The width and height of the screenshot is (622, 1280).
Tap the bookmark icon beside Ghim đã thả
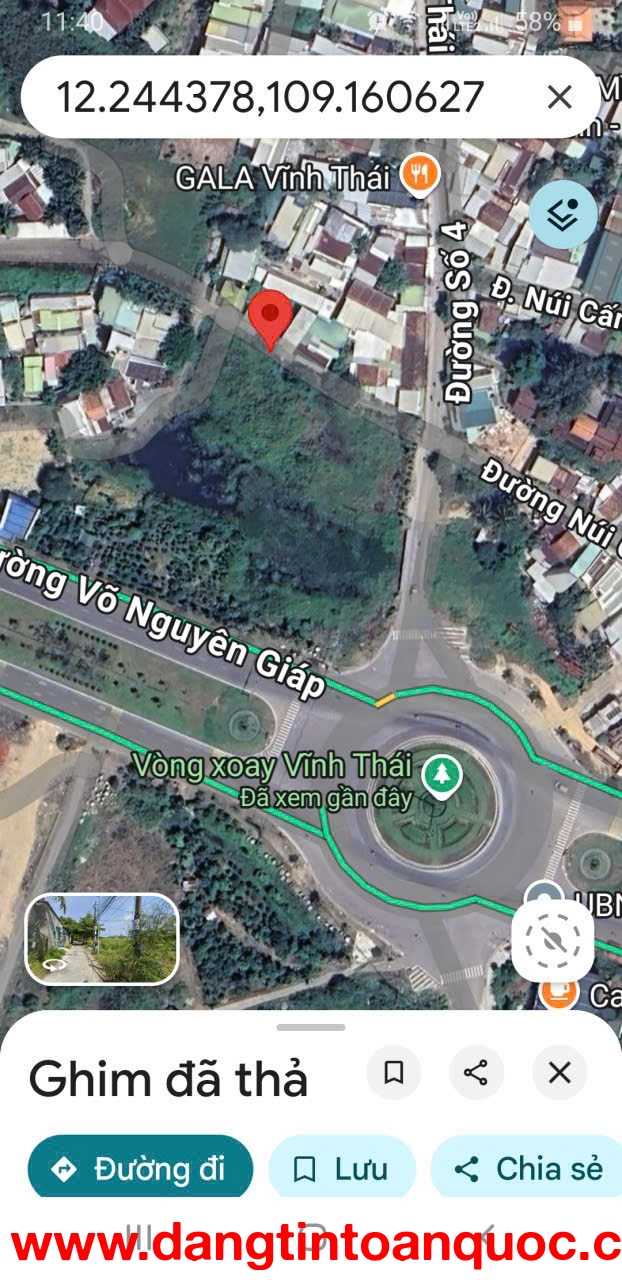click(394, 1073)
